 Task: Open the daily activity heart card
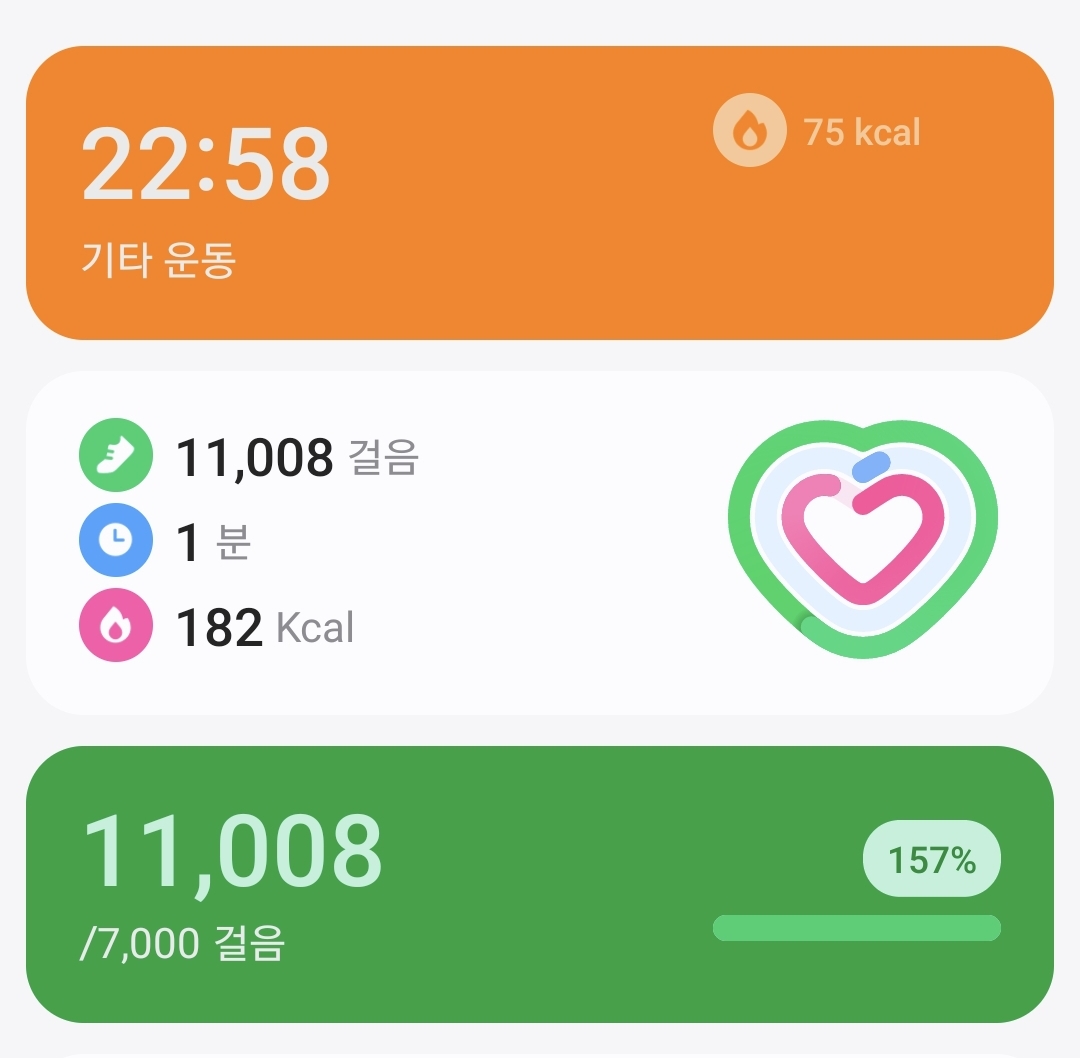[x=540, y=542]
